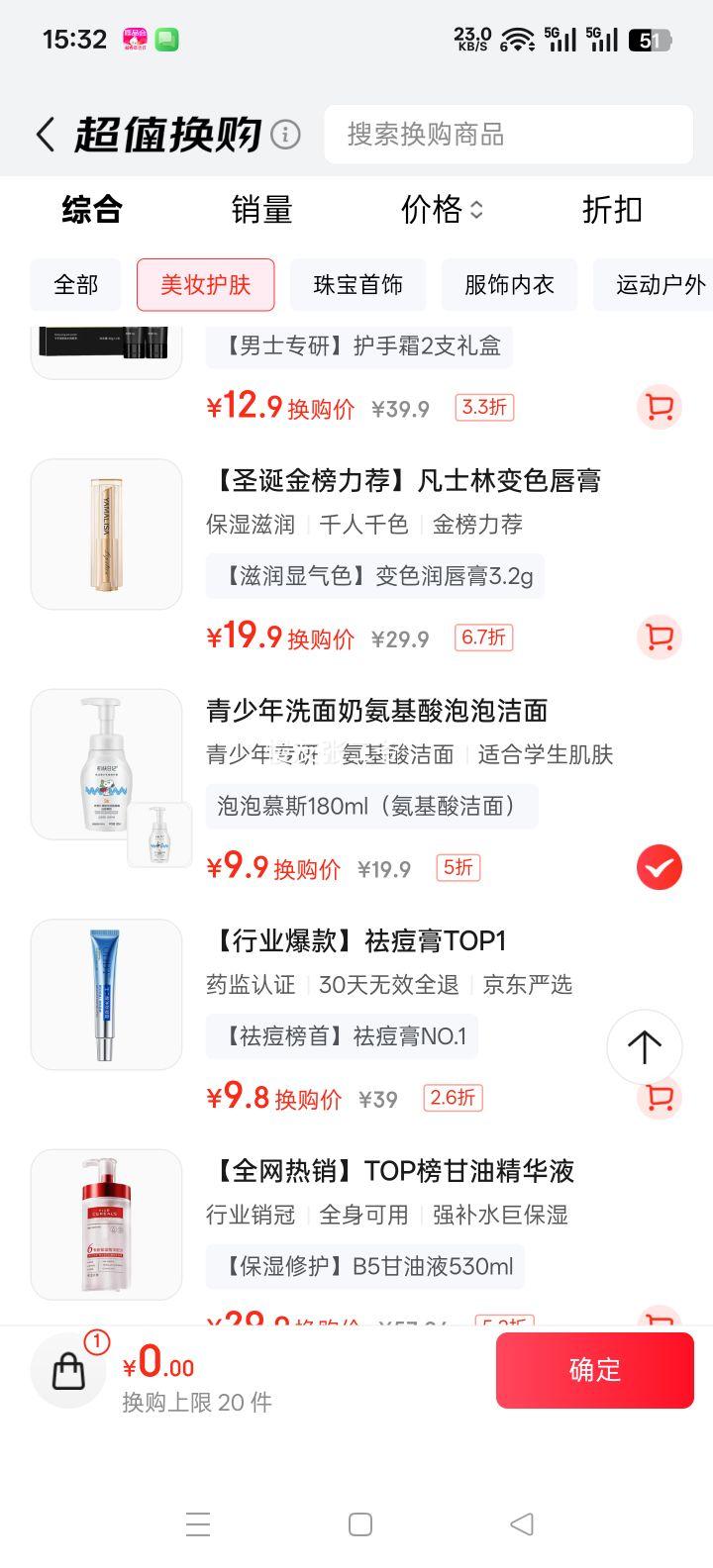Open the info icon beside 超值换购
This screenshot has width=713, height=1568.
pos(285,134)
